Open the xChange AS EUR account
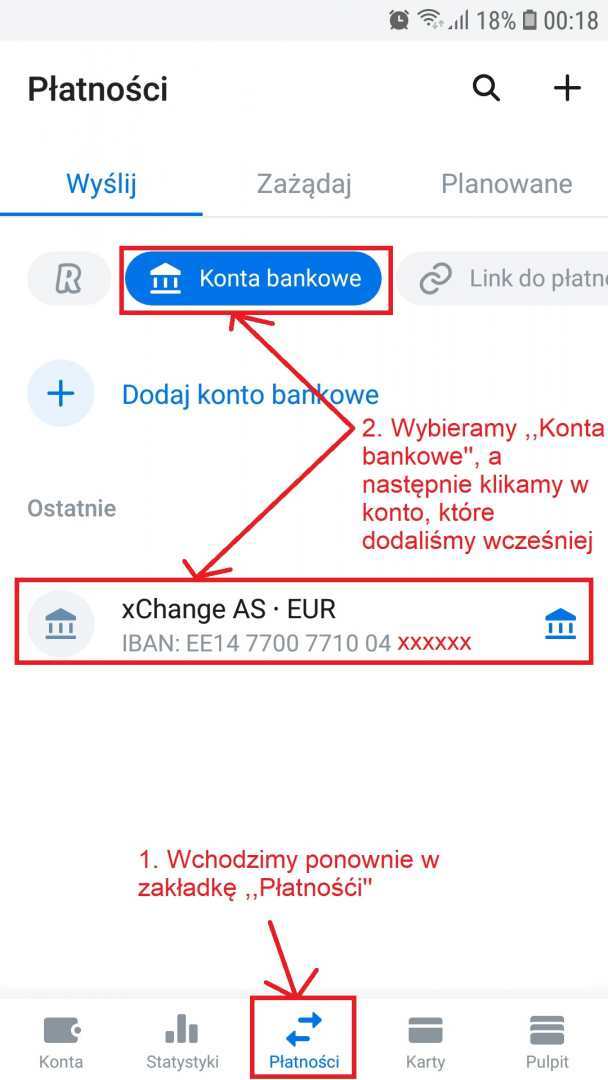Screen dimensions: 608x1080 pyautogui.click(x=300, y=623)
